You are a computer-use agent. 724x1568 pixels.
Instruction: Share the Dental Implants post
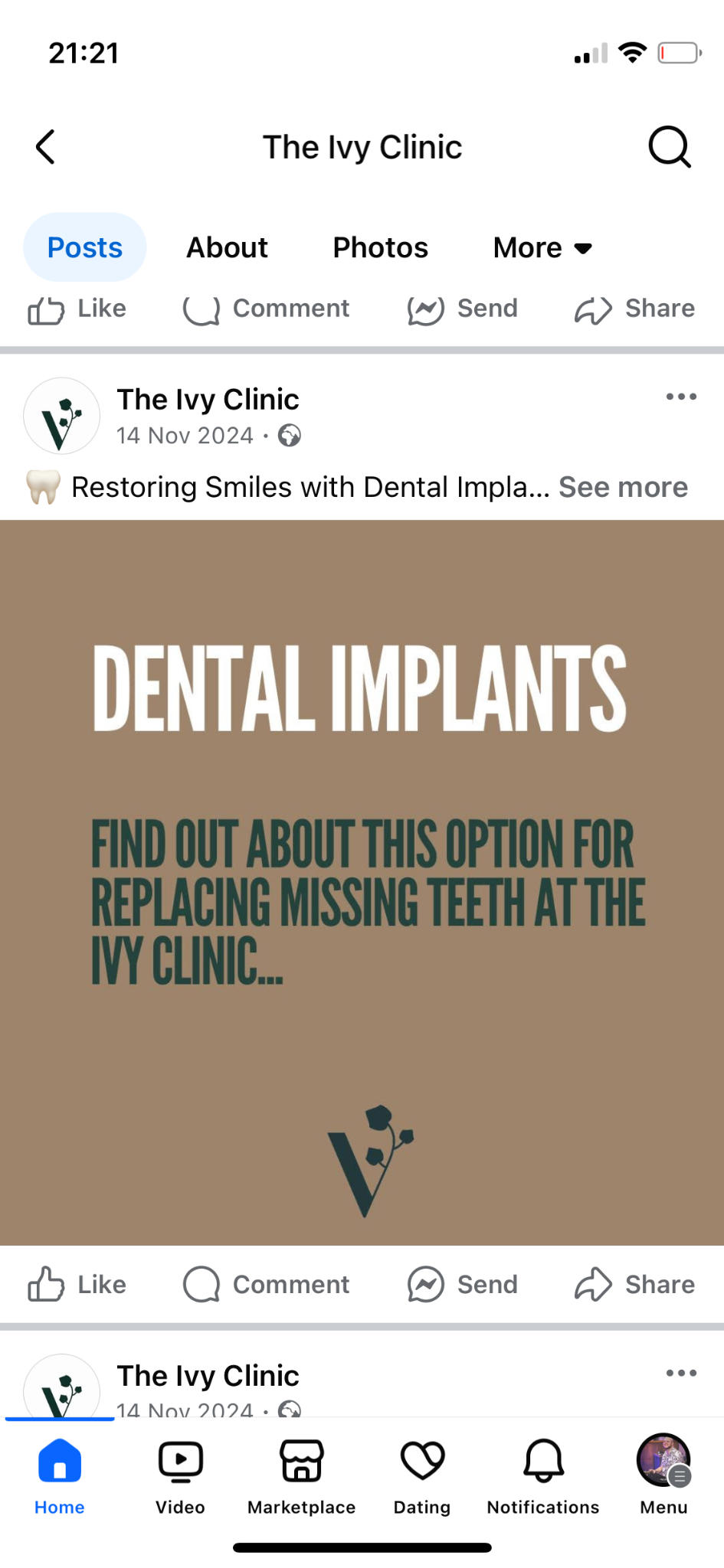(635, 1284)
